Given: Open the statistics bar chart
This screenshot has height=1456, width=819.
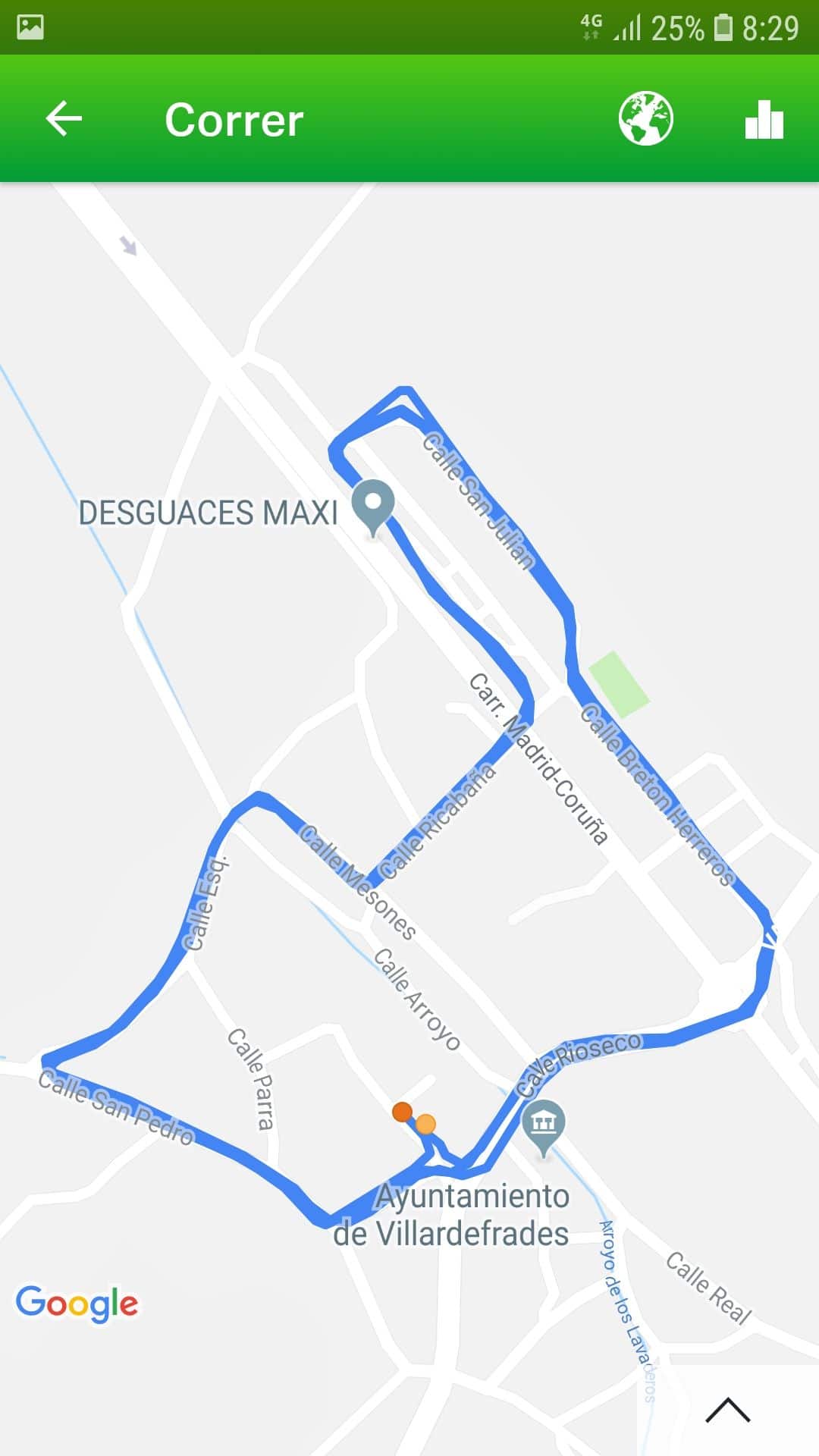Looking at the screenshot, I should click(764, 120).
